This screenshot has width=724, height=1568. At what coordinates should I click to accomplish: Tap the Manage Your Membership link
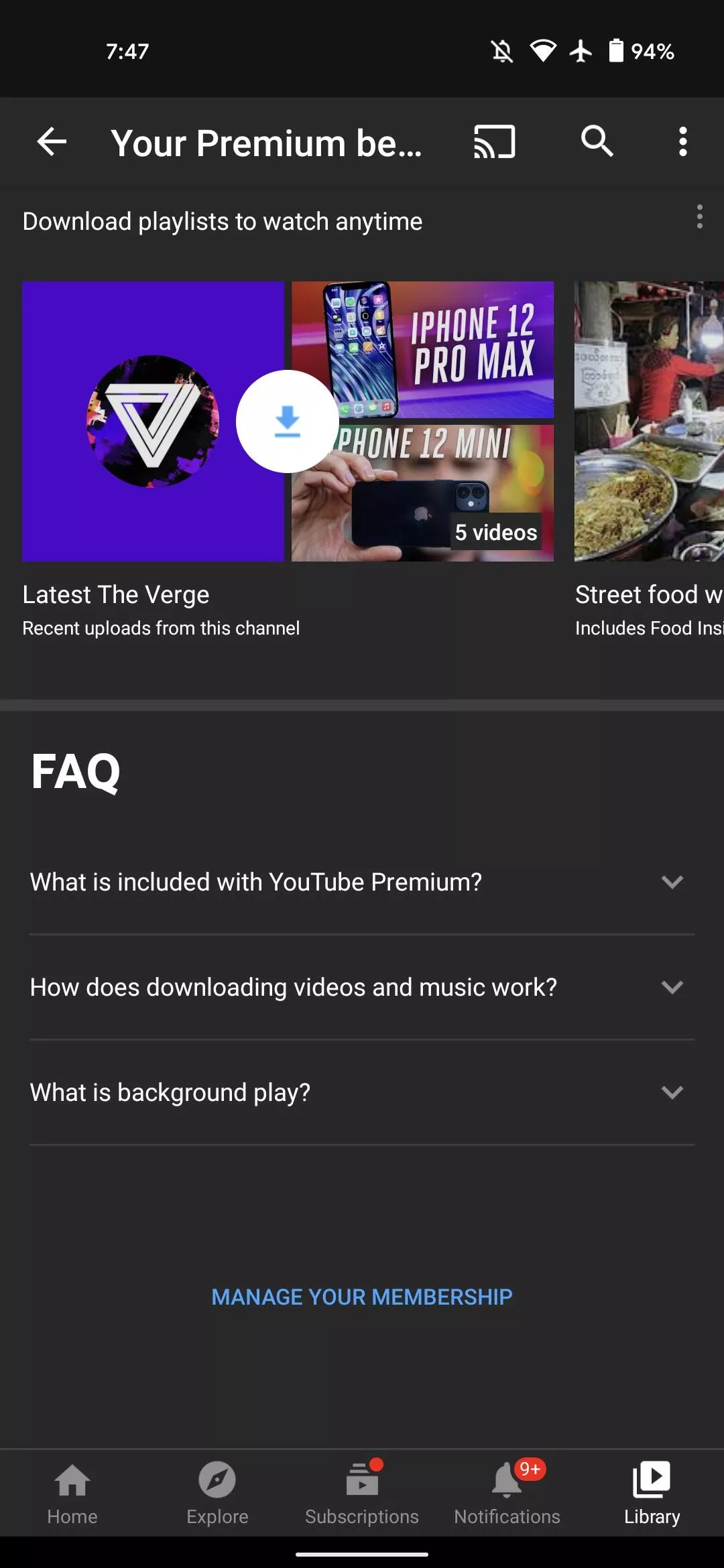pyautogui.click(x=362, y=1297)
